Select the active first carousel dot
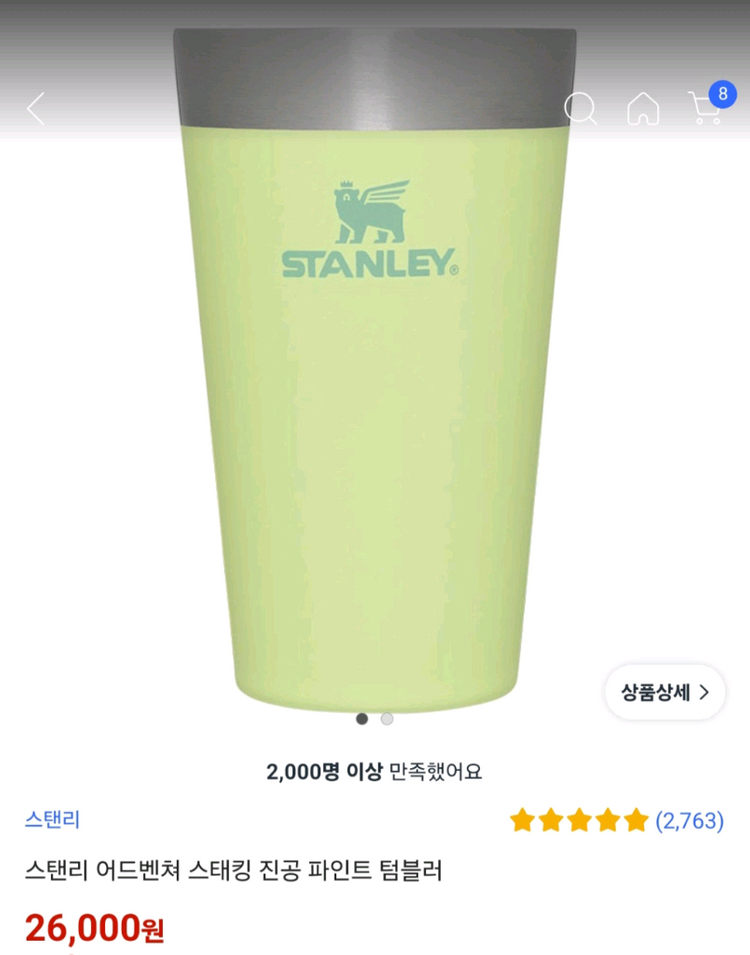This screenshot has height=955, width=750. coord(362,718)
